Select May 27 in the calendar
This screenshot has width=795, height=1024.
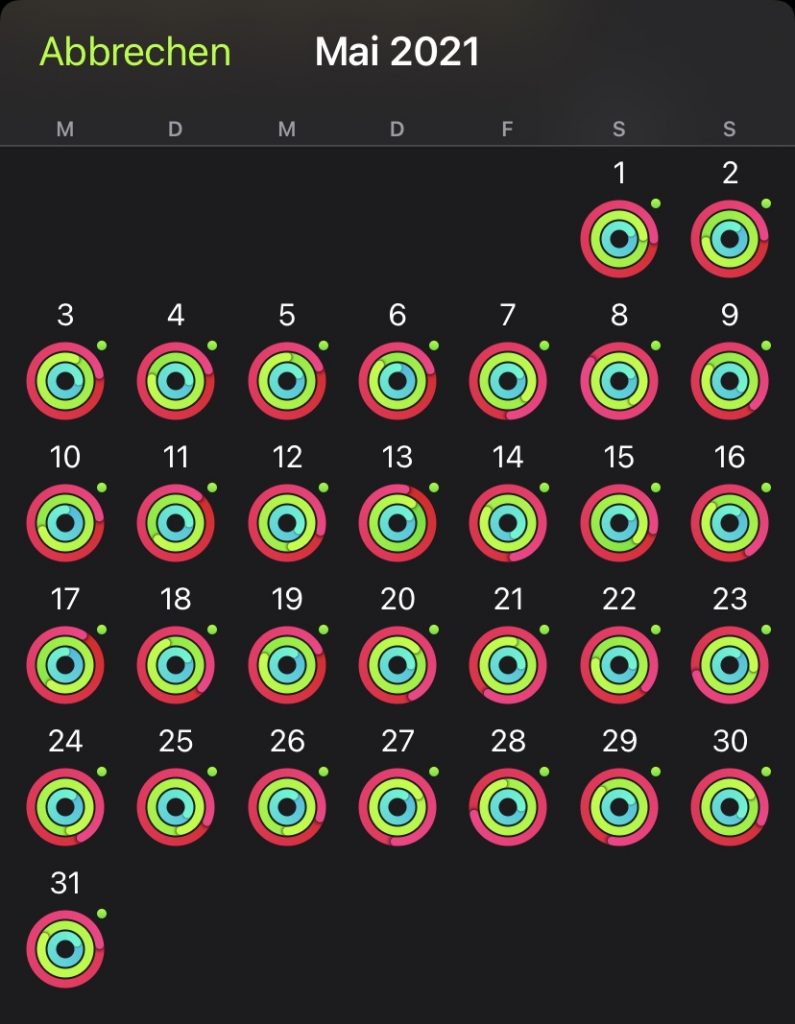point(397,807)
